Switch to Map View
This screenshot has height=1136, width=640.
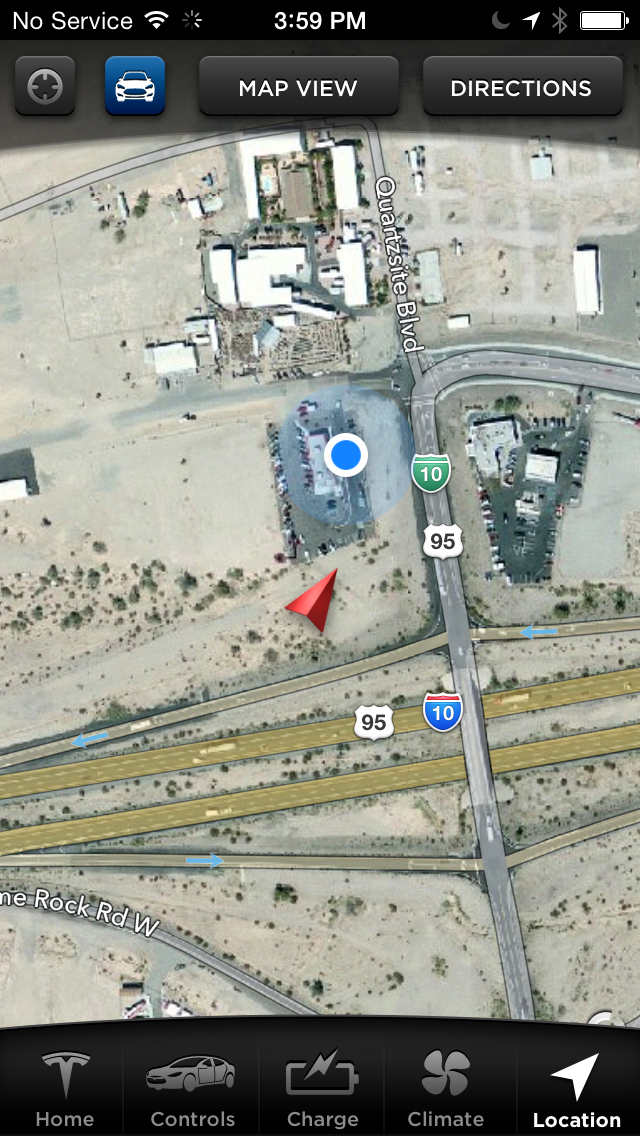[298, 88]
